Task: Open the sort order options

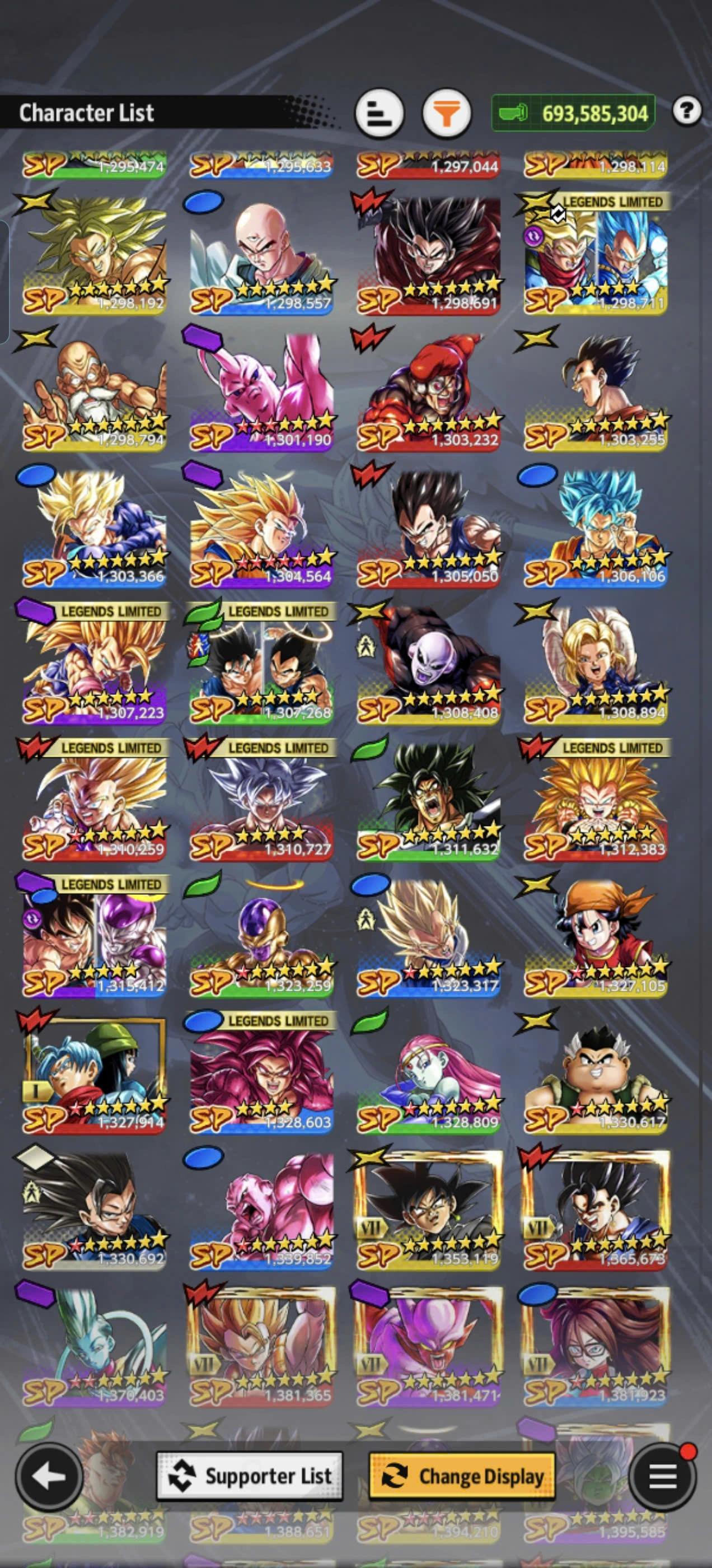Action: point(379,113)
